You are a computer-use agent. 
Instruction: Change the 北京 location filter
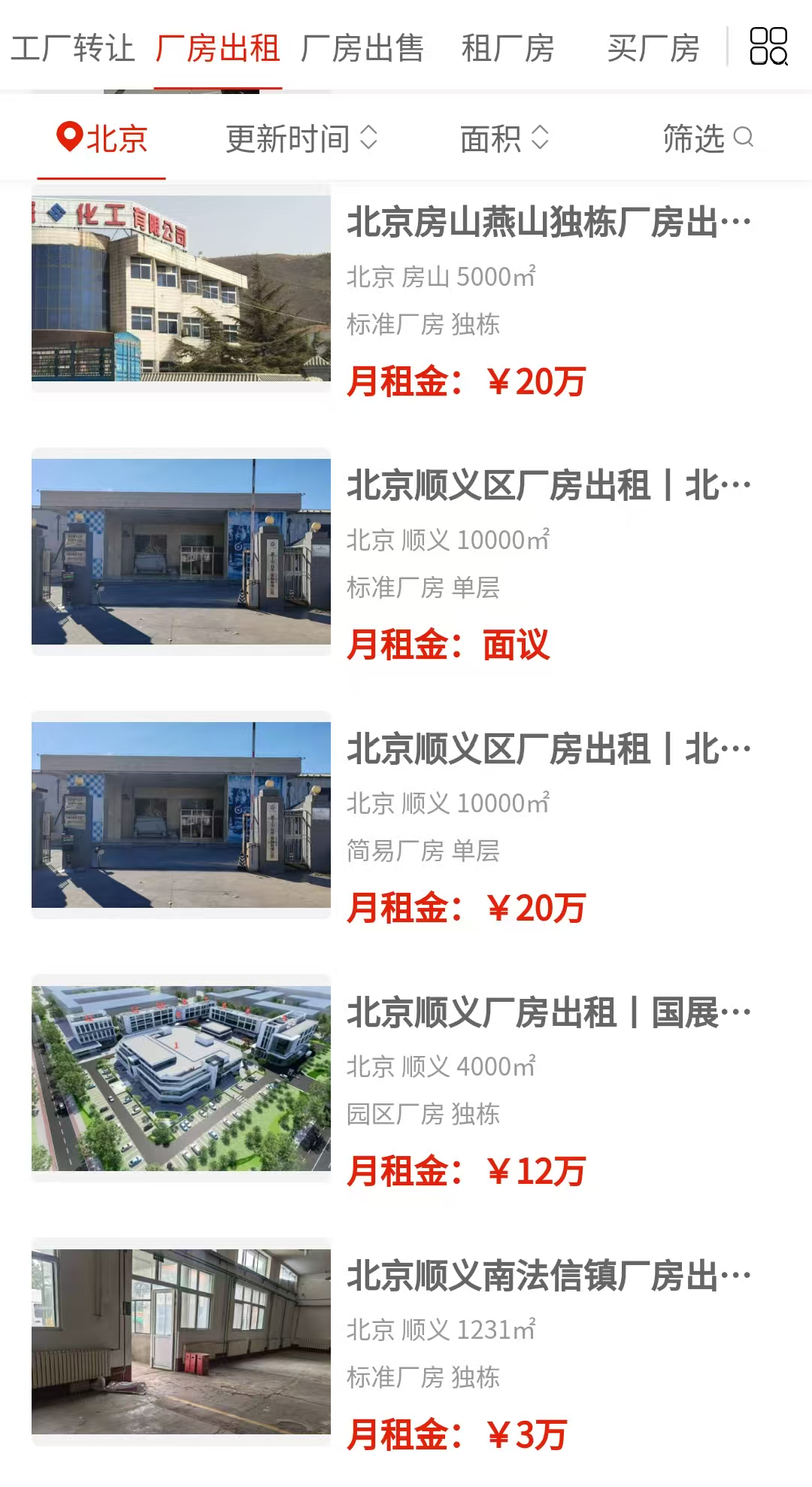[x=102, y=139]
